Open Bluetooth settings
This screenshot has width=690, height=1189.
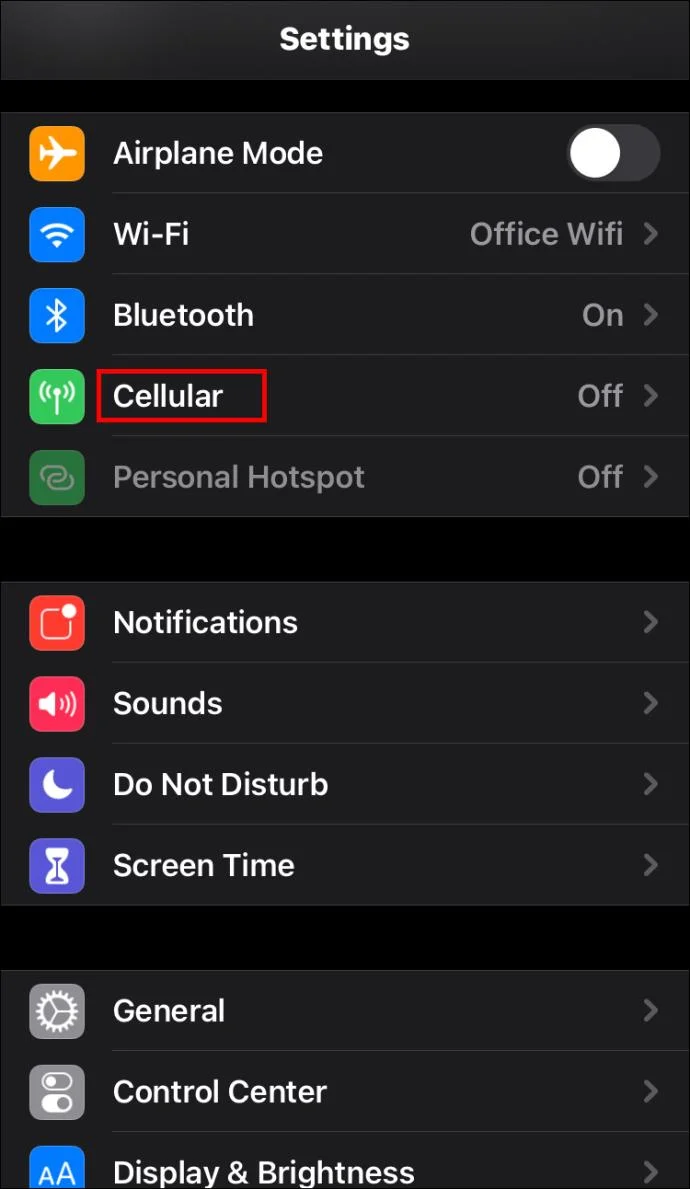(x=345, y=316)
